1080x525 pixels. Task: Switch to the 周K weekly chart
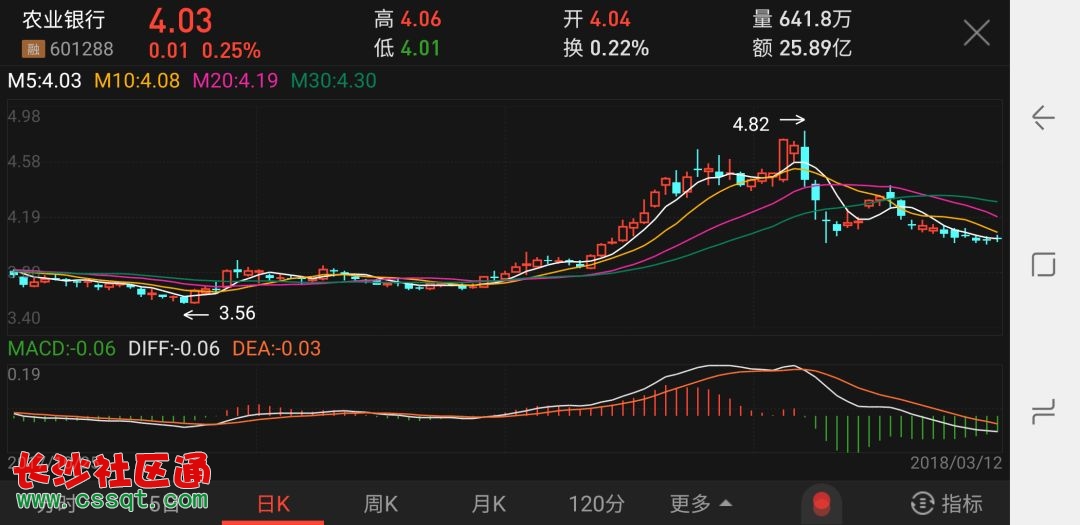pyautogui.click(x=381, y=504)
